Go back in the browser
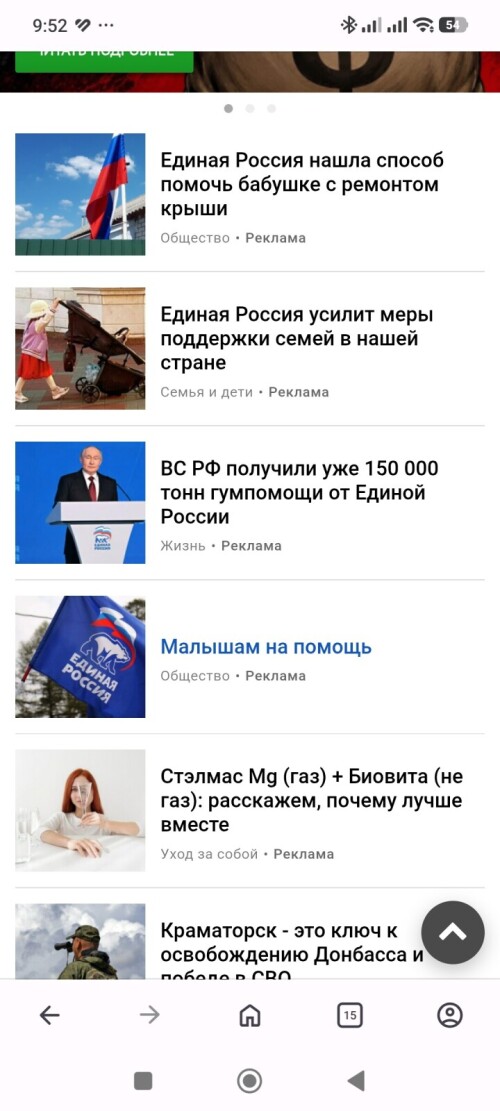The image size is (500, 1111). pyautogui.click(x=50, y=1015)
